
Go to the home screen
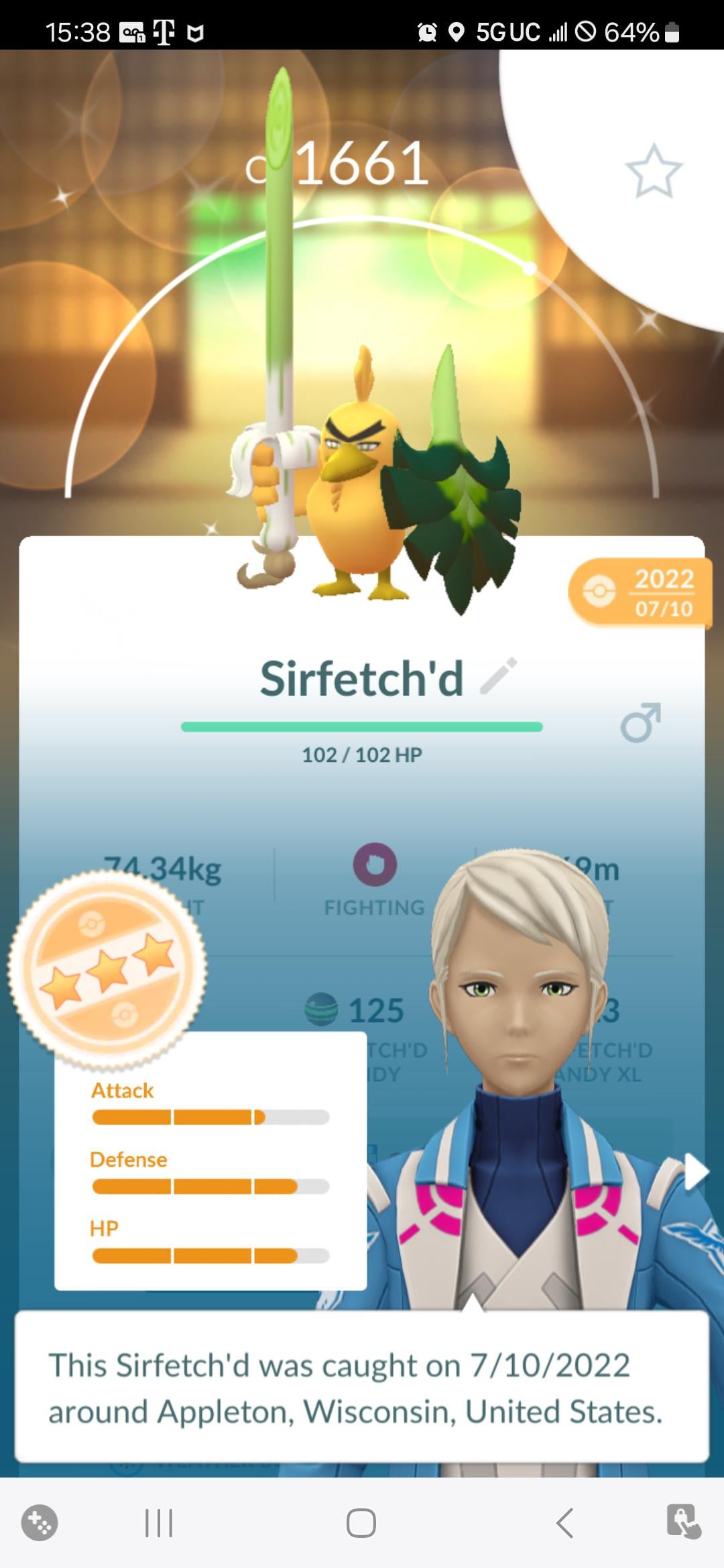pyautogui.click(x=361, y=1522)
